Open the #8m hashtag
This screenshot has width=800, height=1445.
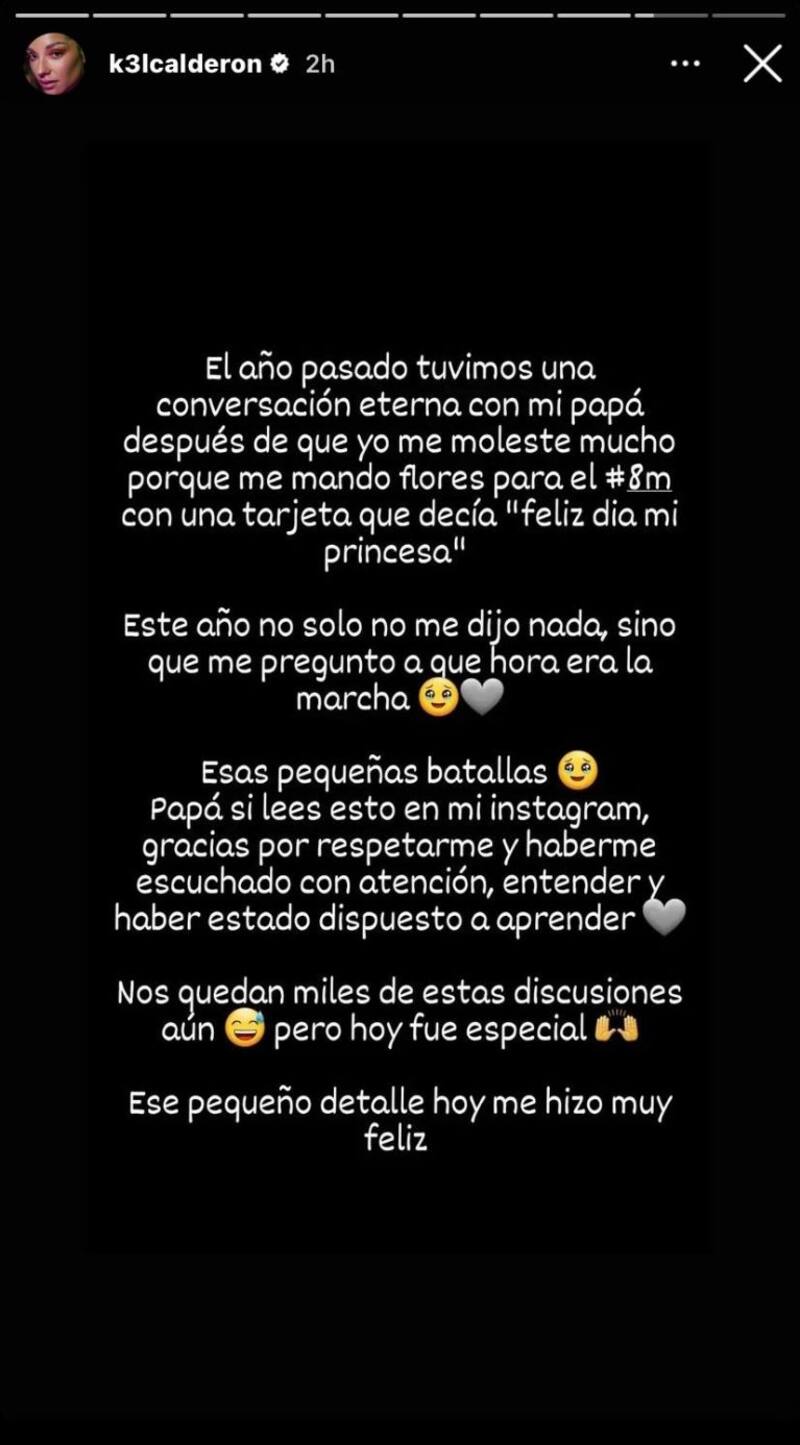tap(638, 478)
